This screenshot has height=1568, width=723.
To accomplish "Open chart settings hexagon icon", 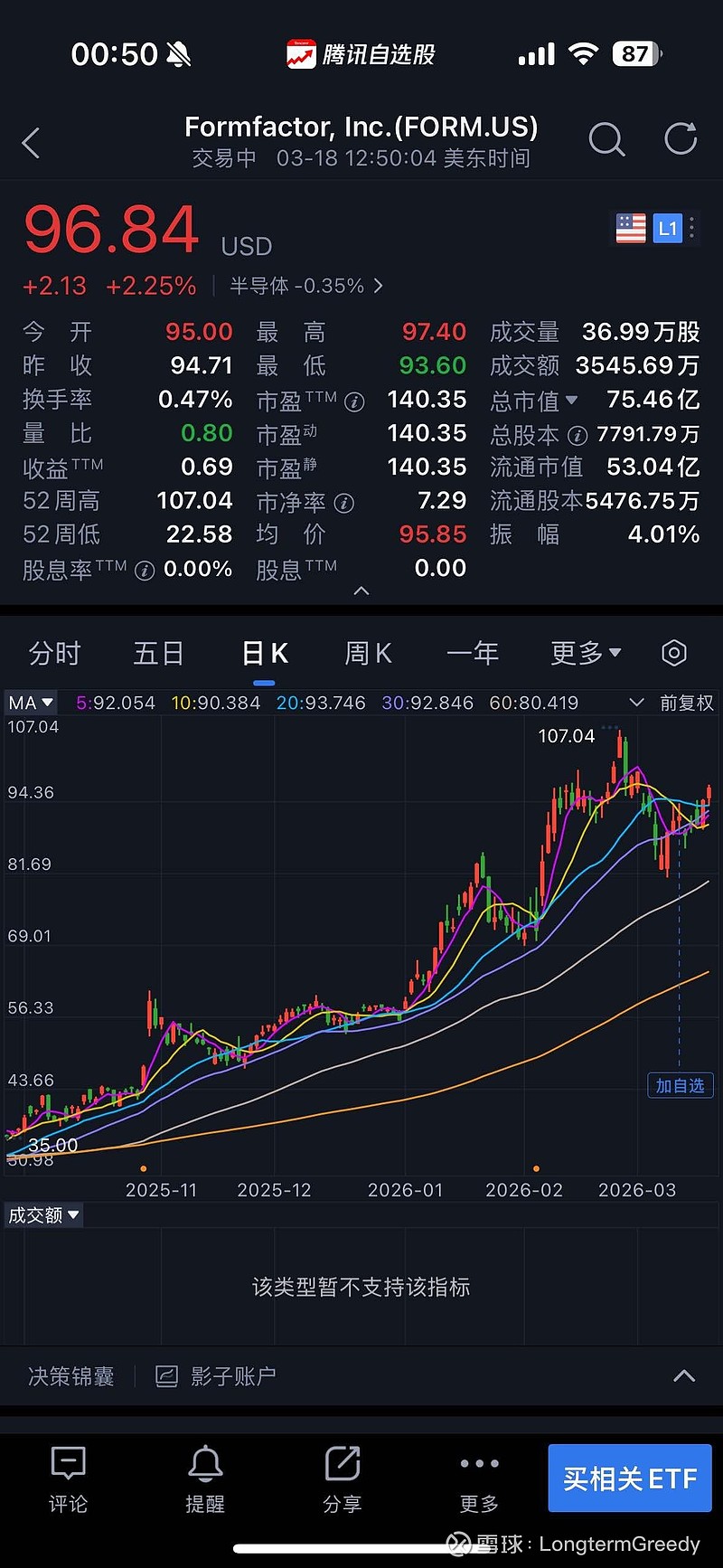I will click(x=673, y=653).
